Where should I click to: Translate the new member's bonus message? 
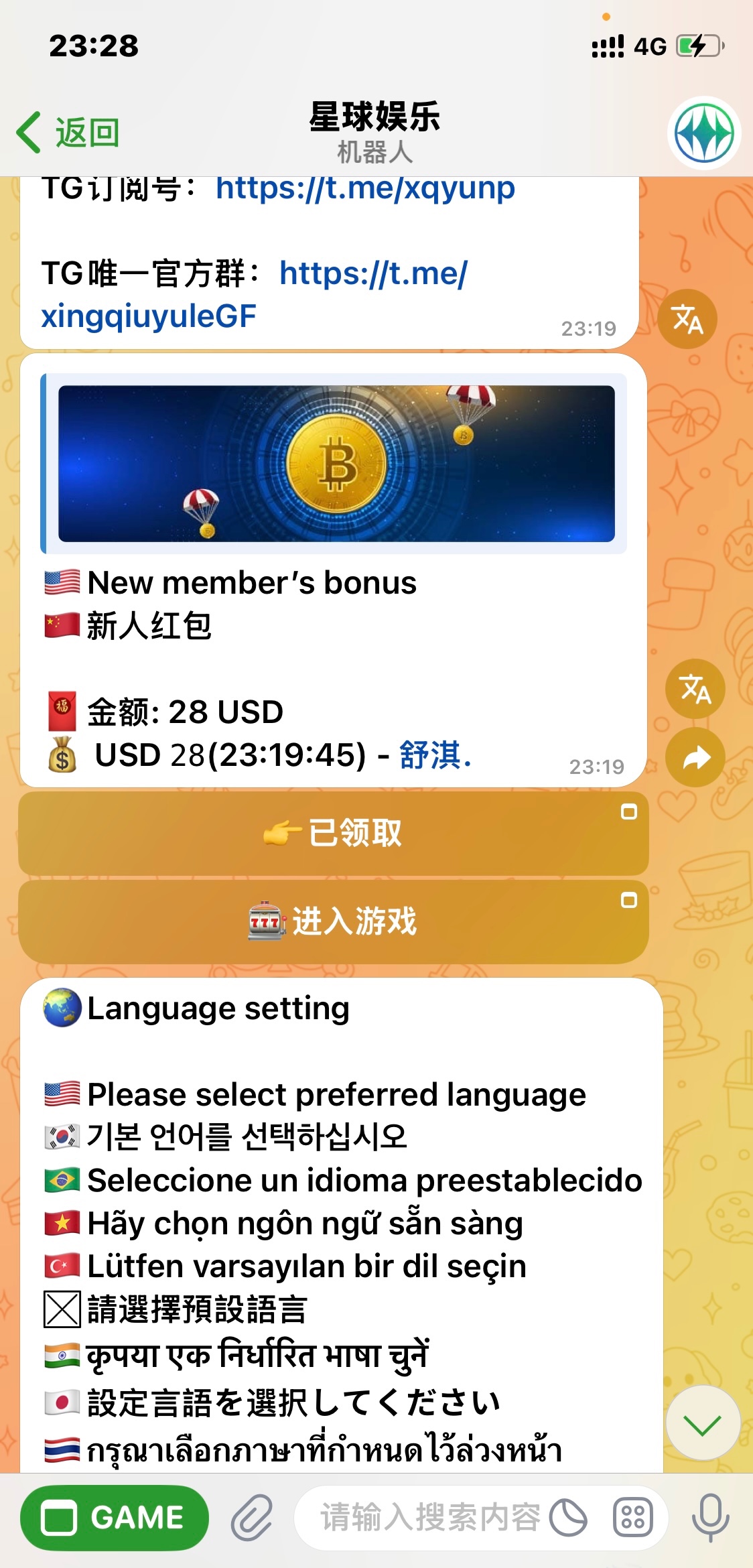point(695,689)
